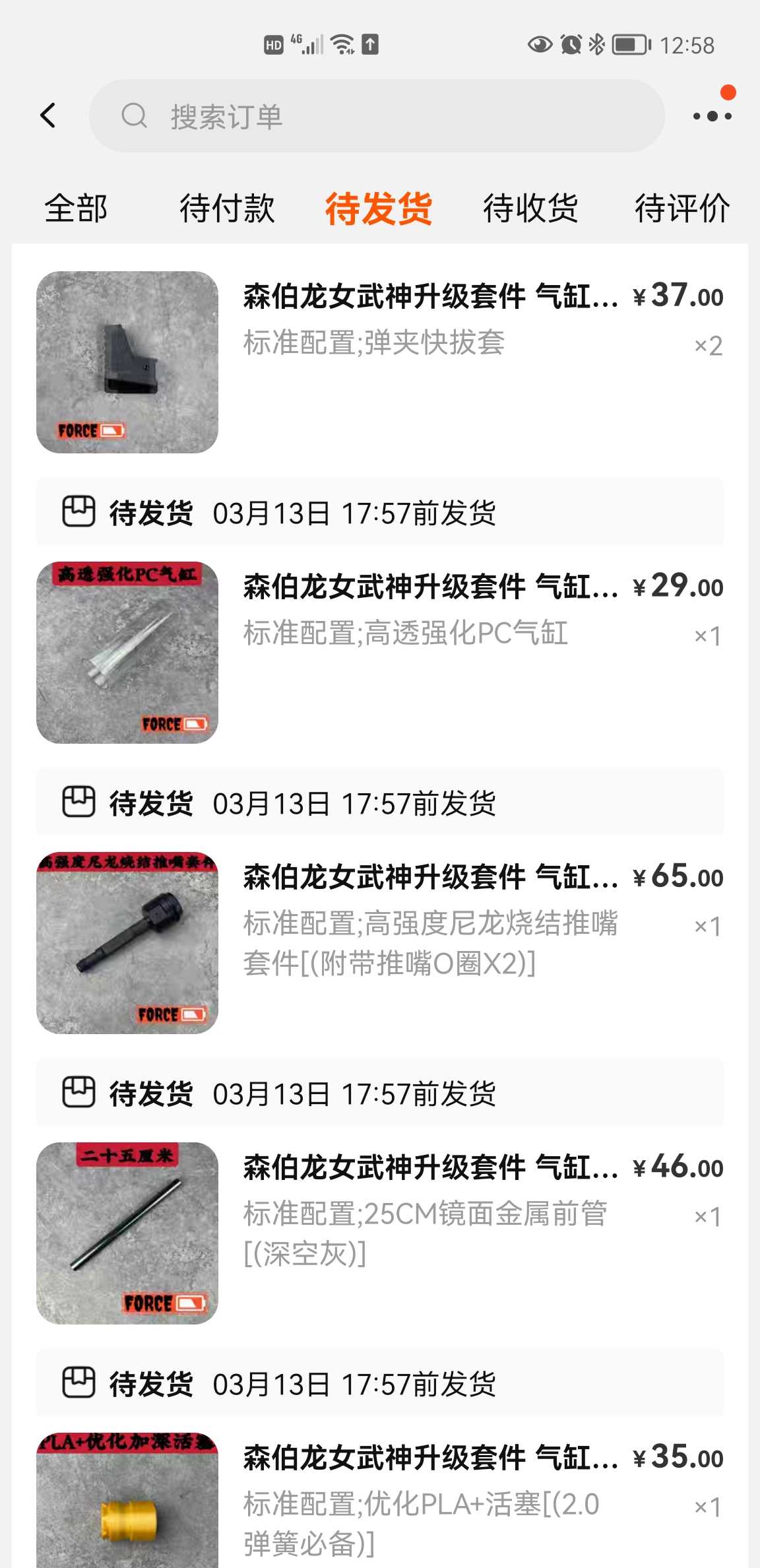760x1568 pixels.
Task: Select the 待发货 tab
Action: (x=379, y=208)
